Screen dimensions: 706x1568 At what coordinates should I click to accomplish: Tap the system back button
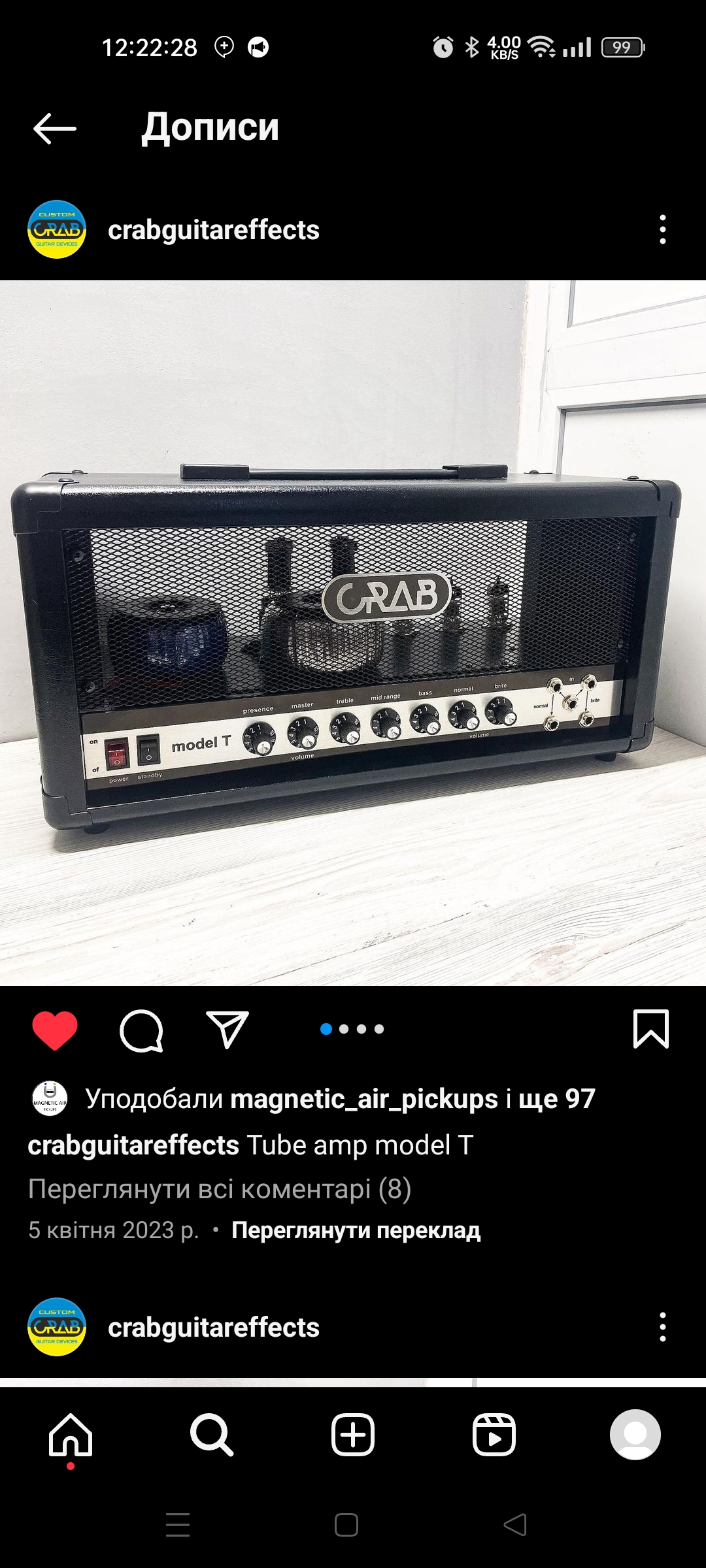tap(515, 1525)
